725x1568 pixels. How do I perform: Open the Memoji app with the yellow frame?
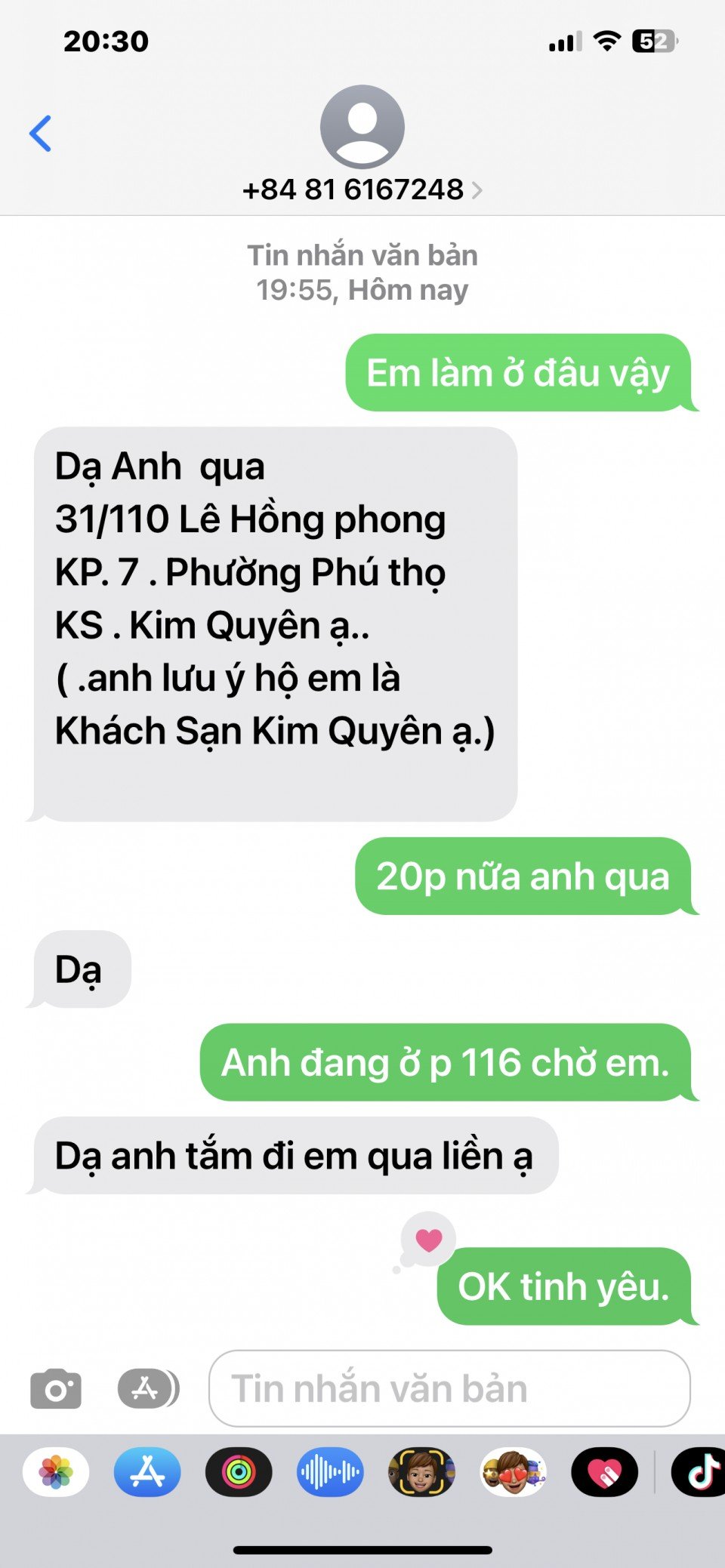421,1472
